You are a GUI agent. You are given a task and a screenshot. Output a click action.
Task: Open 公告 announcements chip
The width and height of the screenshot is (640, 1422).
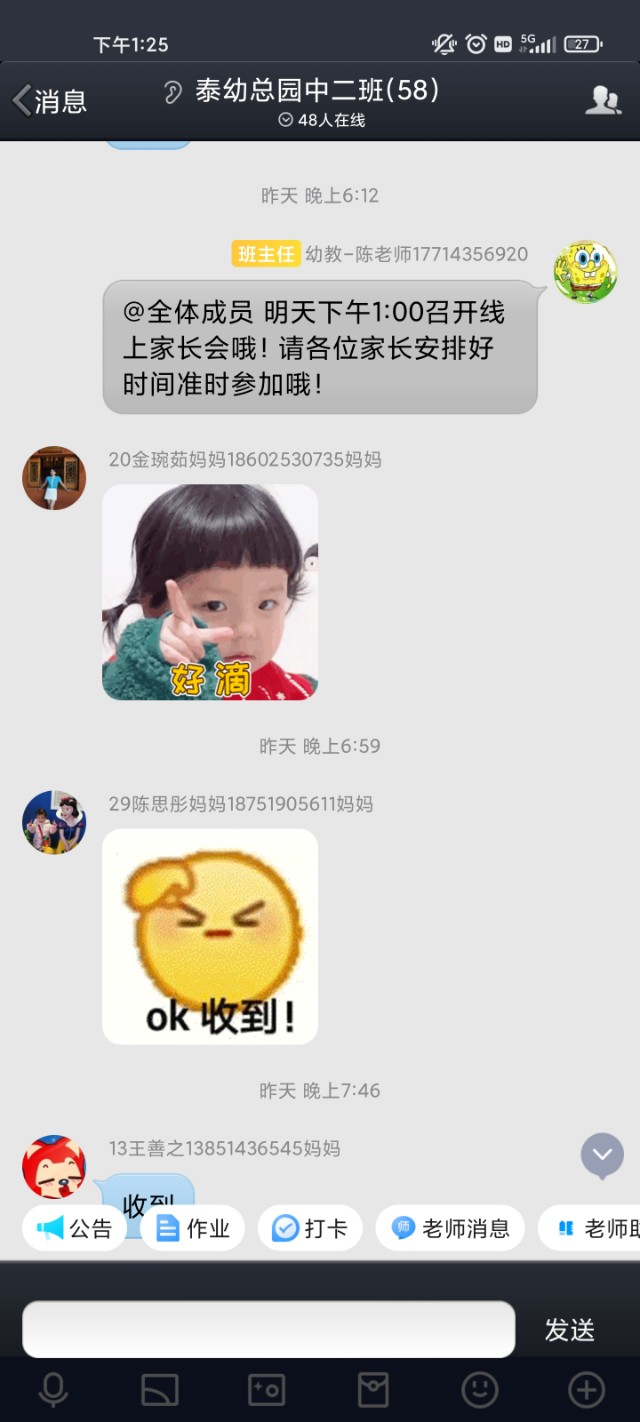(x=75, y=1228)
